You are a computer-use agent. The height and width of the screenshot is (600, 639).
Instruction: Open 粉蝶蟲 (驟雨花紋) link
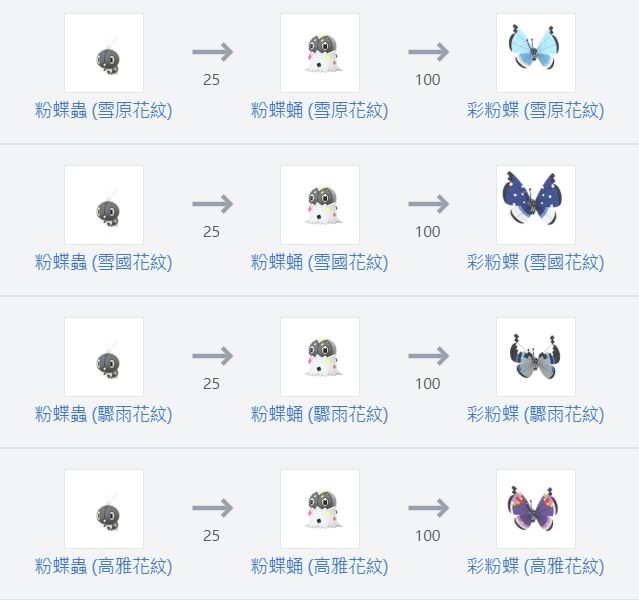coord(103,414)
